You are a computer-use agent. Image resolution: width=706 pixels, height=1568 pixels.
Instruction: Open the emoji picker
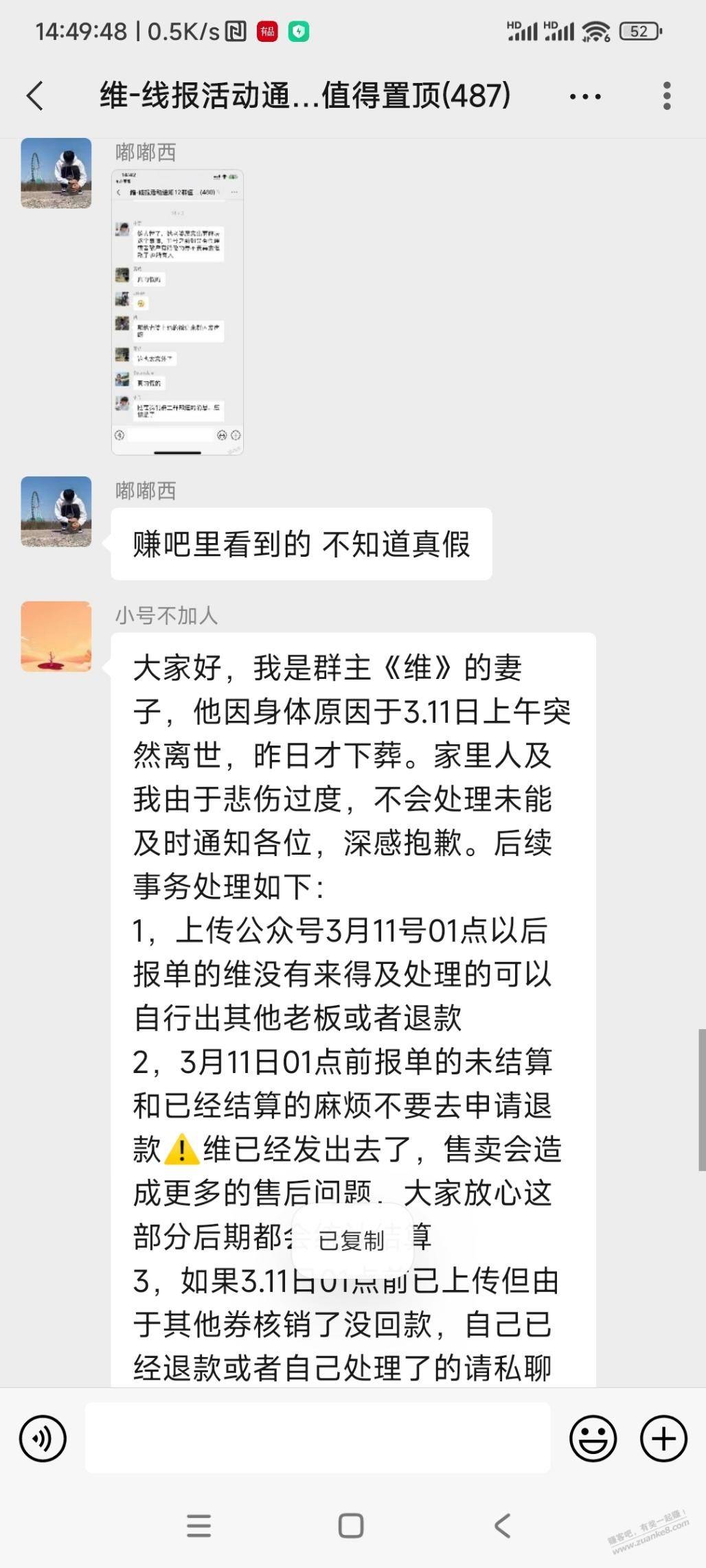[x=593, y=1438]
